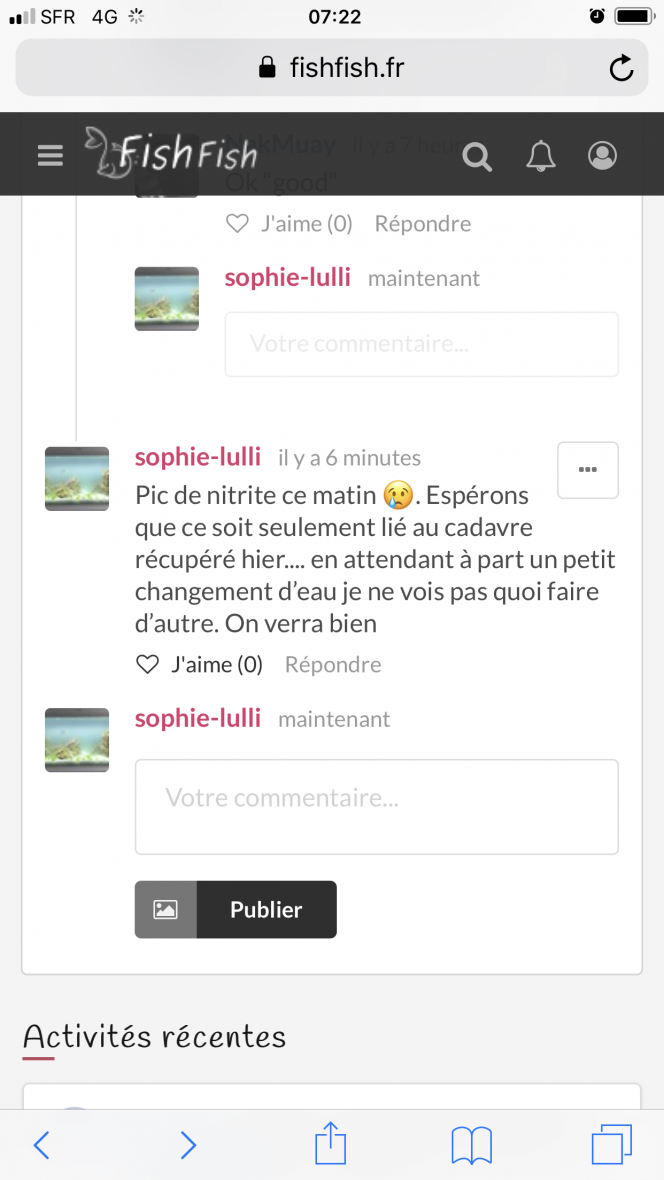The image size is (664, 1180).
Task: Tap the fishfish.fr address bar
Action: coord(330,68)
